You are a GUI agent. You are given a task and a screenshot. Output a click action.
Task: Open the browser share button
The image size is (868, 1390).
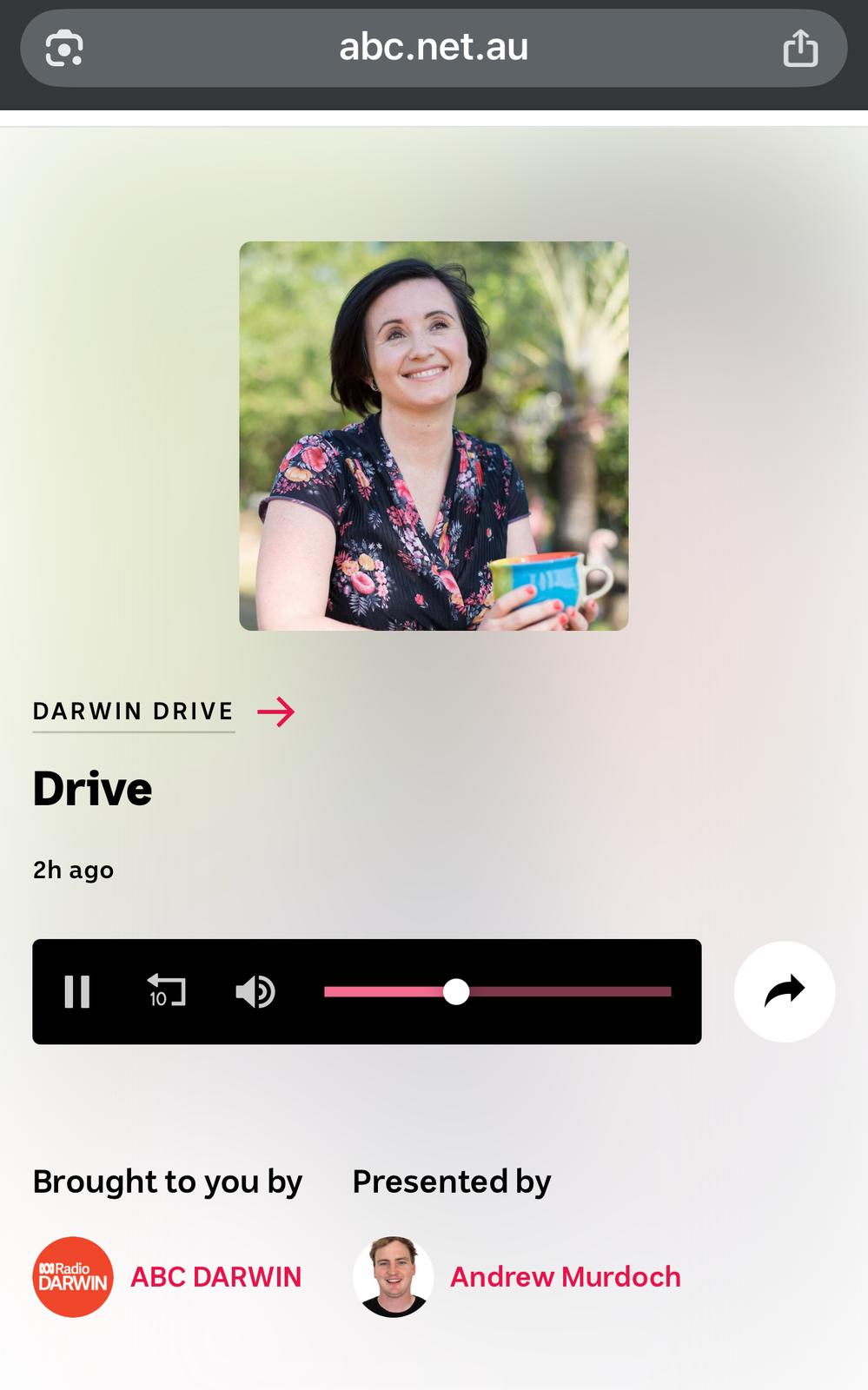click(x=800, y=48)
